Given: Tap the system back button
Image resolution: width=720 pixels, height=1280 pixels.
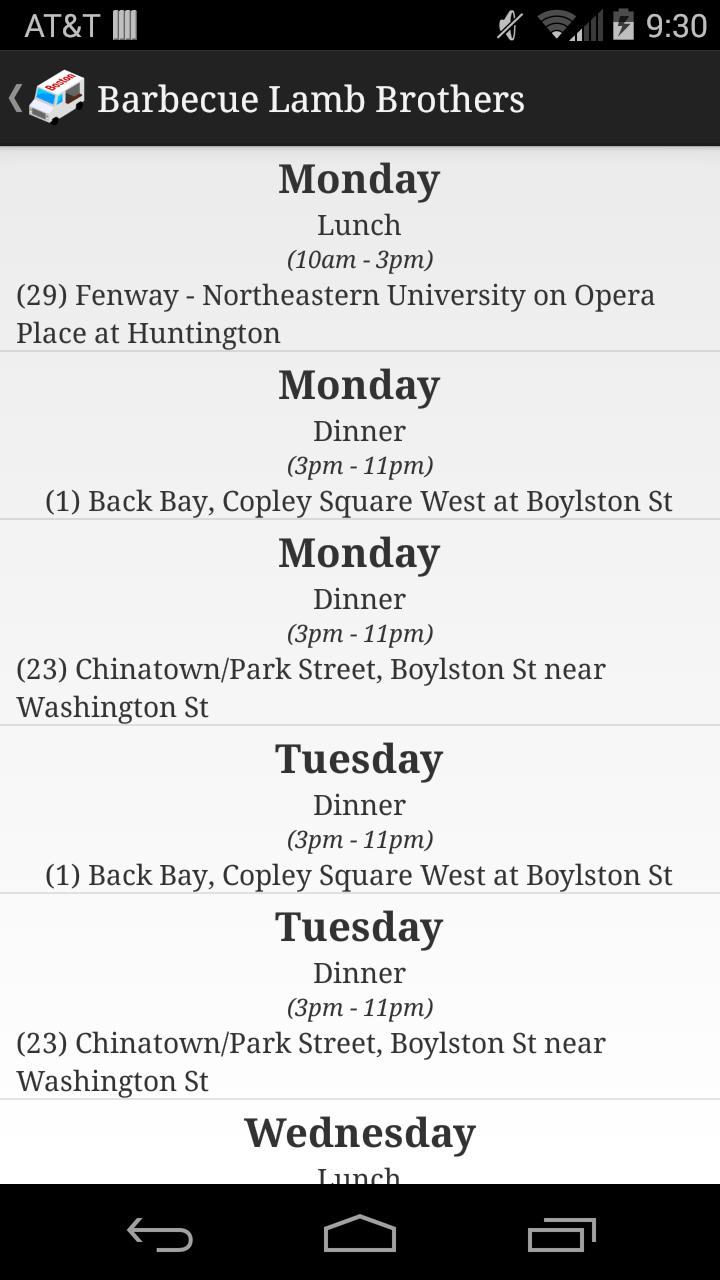Looking at the screenshot, I should [x=160, y=1234].
